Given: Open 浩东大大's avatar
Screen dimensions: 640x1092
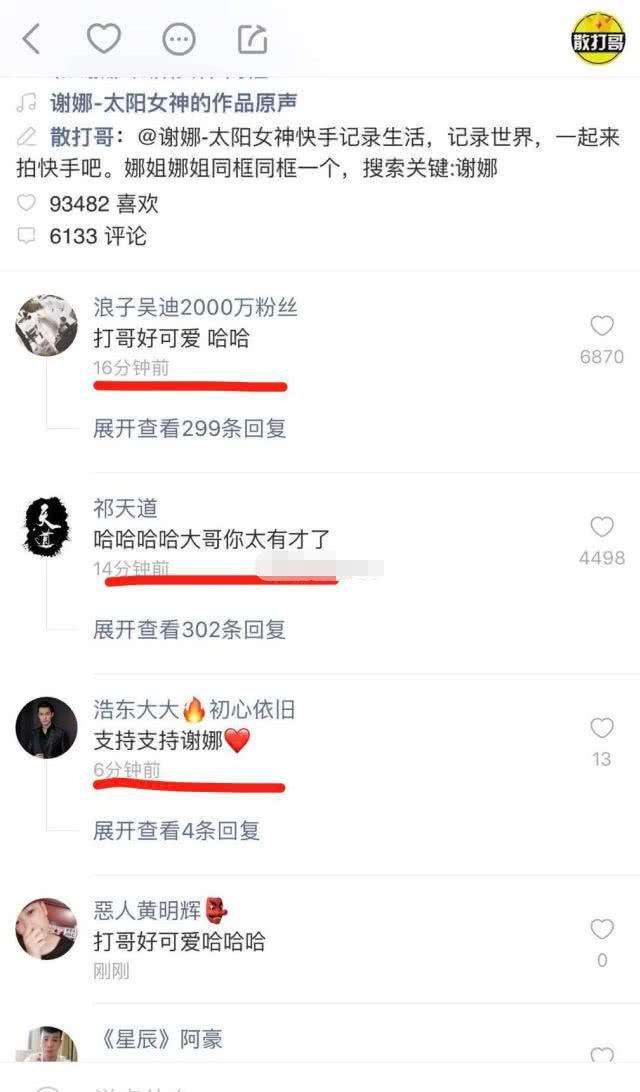Looking at the screenshot, I should [47, 727].
